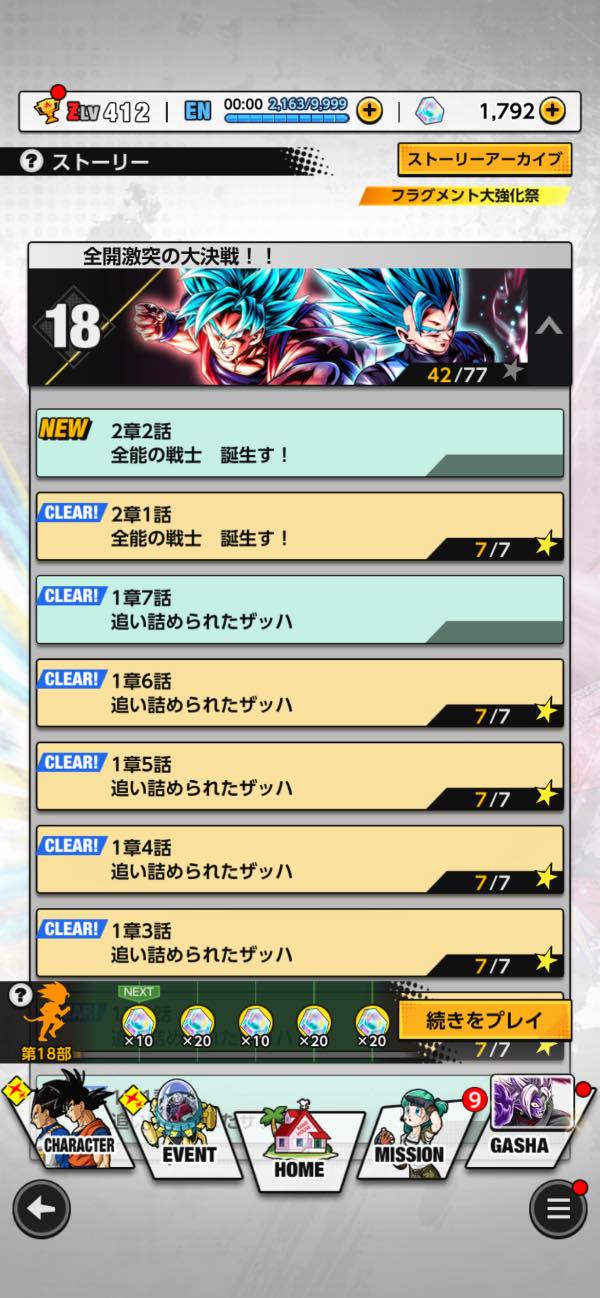Tap the plus button next to 1,792 crystals
600x1298 pixels.
(x=554, y=111)
